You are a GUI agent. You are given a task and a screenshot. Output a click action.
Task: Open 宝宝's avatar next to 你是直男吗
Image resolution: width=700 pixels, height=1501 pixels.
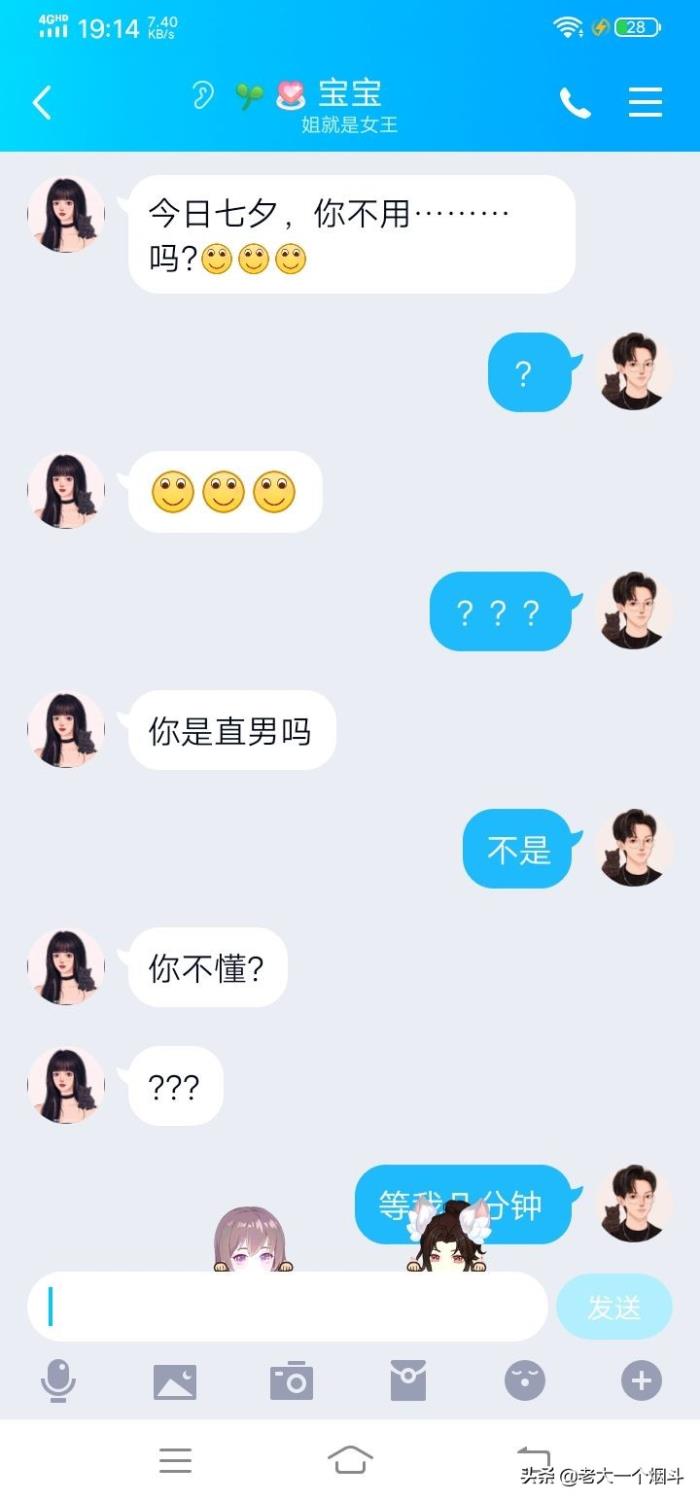coord(66,730)
